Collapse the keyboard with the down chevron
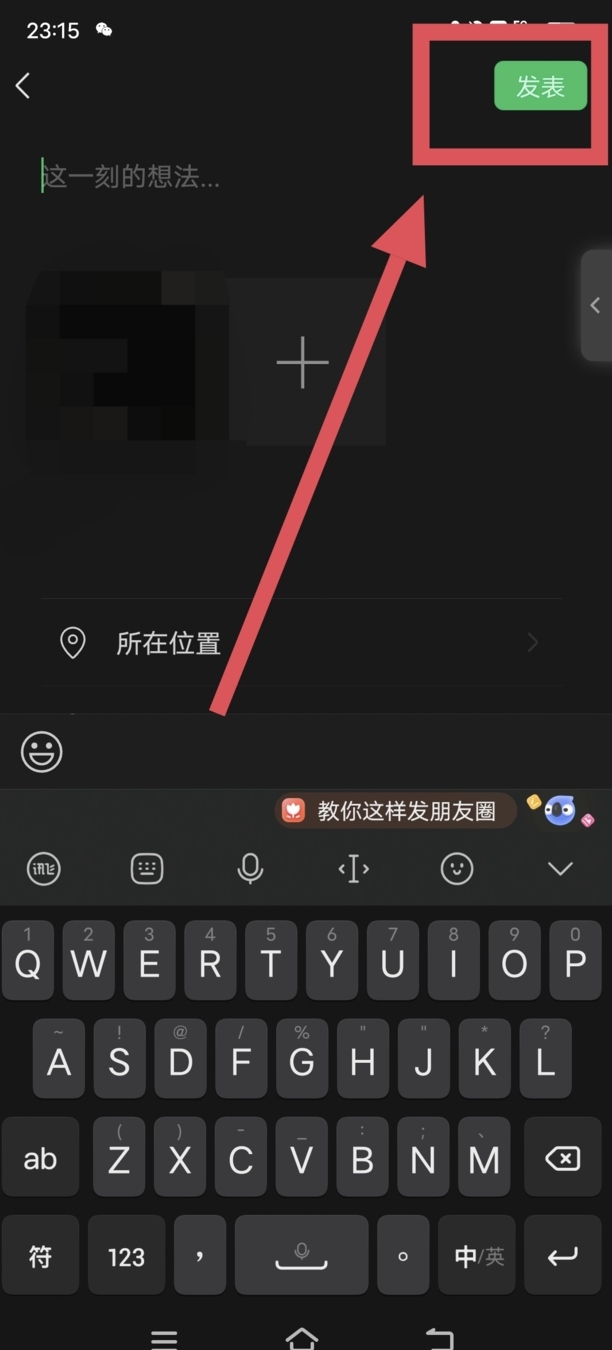612x1350 pixels. tap(560, 869)
